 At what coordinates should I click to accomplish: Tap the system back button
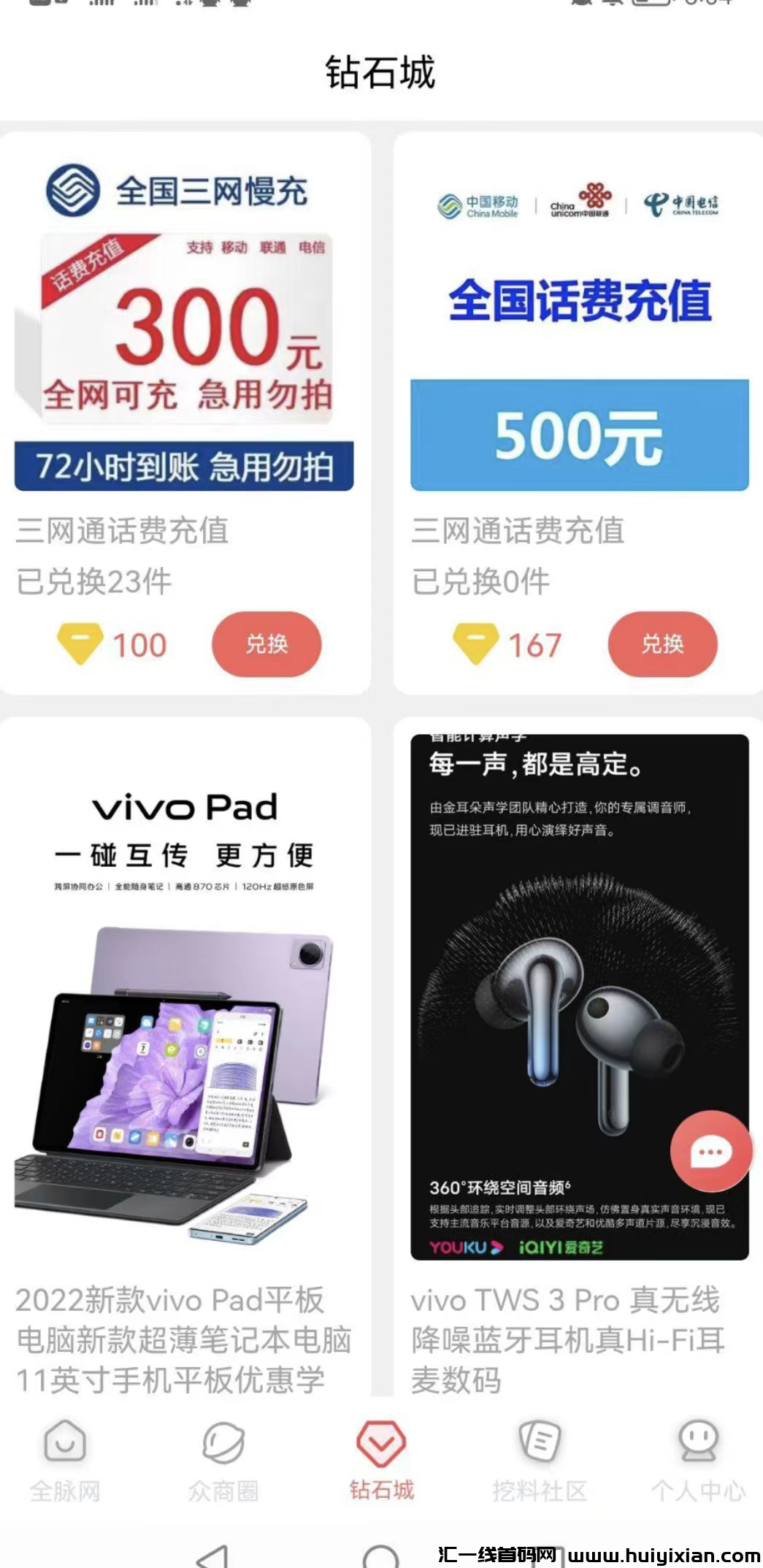point(213,1556)
